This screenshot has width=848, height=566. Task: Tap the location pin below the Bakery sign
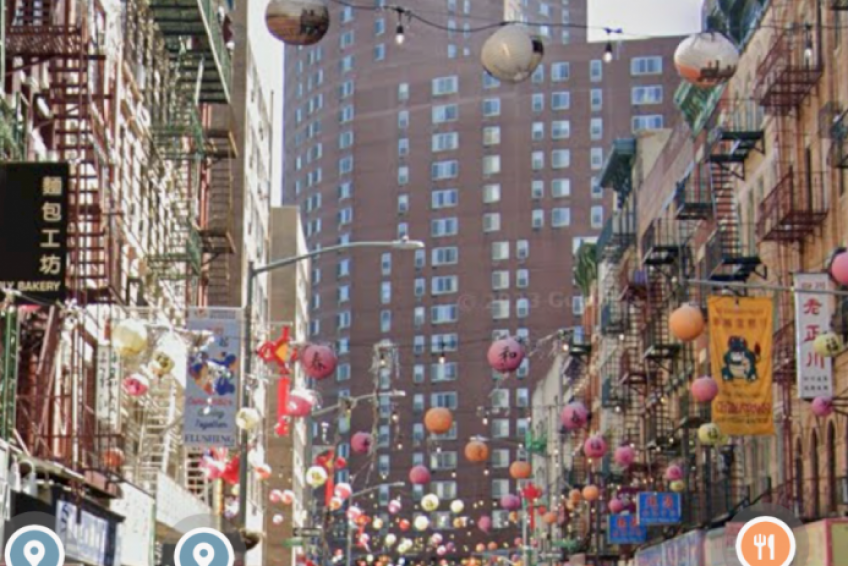(34, 550)
